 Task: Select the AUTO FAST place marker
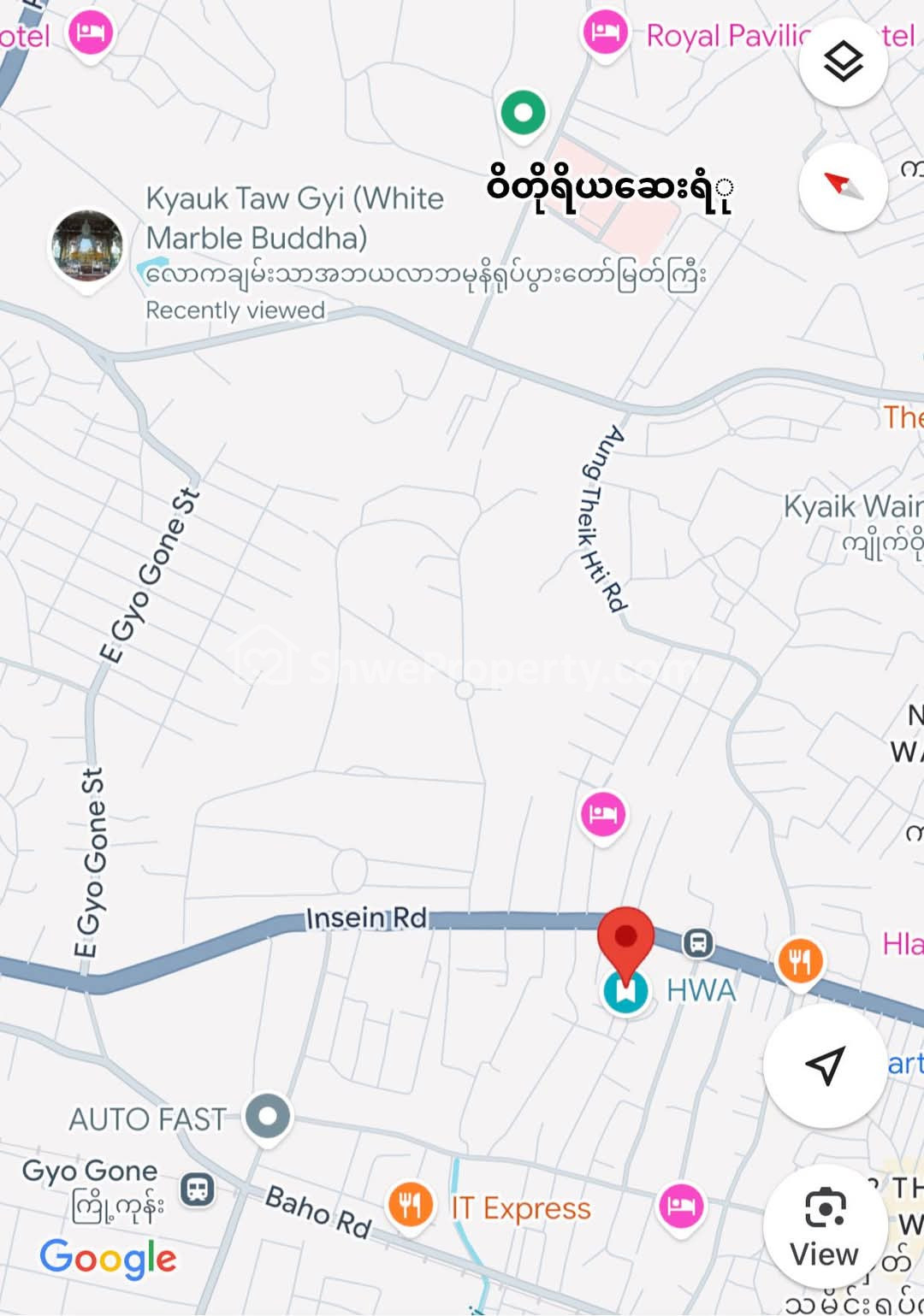pos(268,1116)
